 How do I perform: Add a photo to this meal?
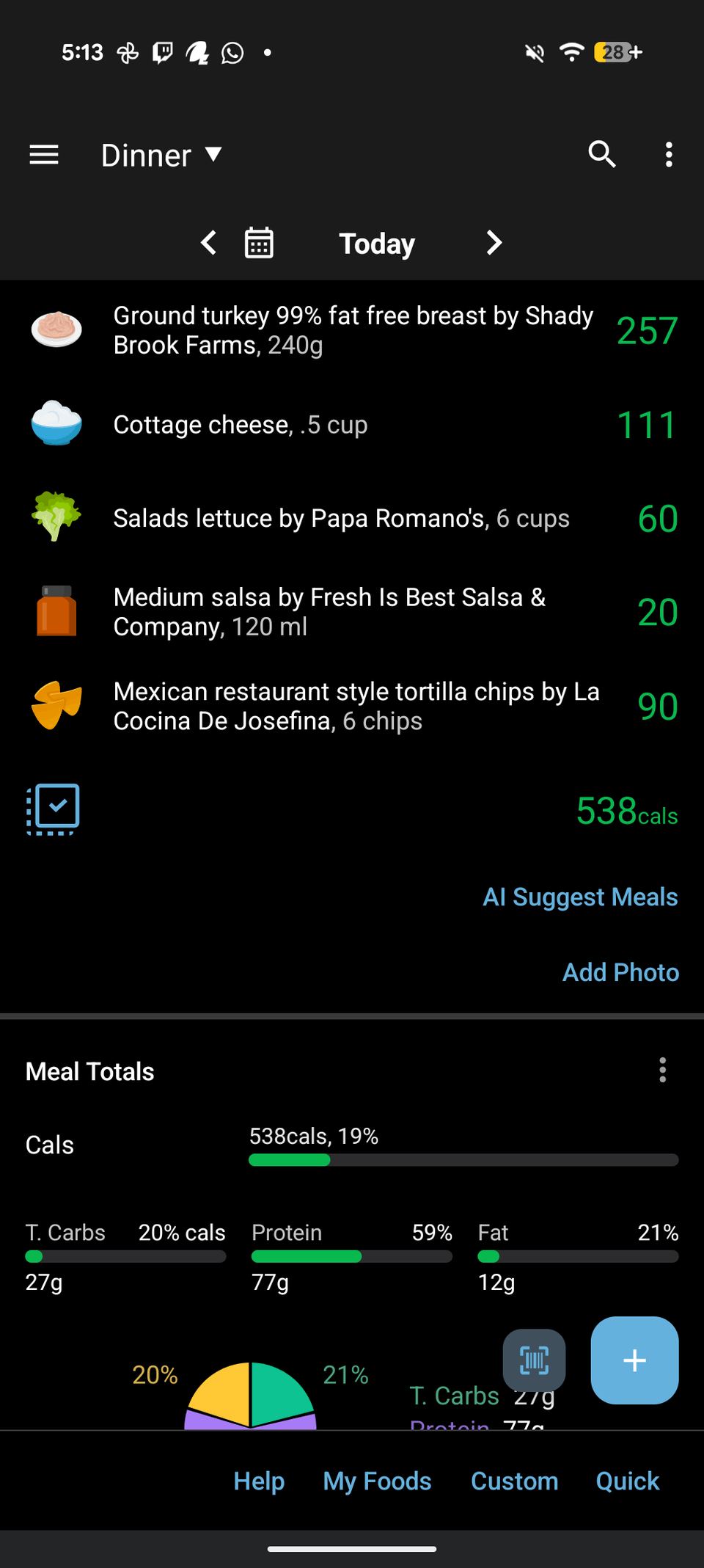[620, 972]
